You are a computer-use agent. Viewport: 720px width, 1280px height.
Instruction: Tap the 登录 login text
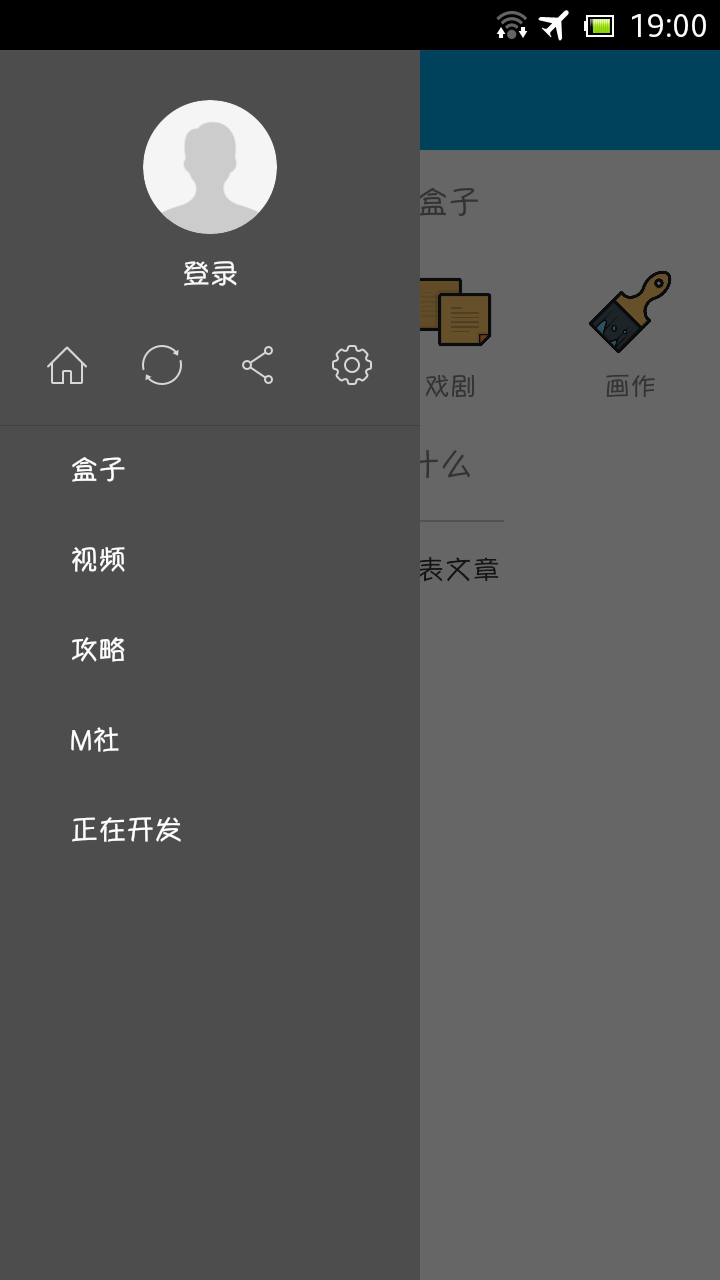[x=210, y=274]
